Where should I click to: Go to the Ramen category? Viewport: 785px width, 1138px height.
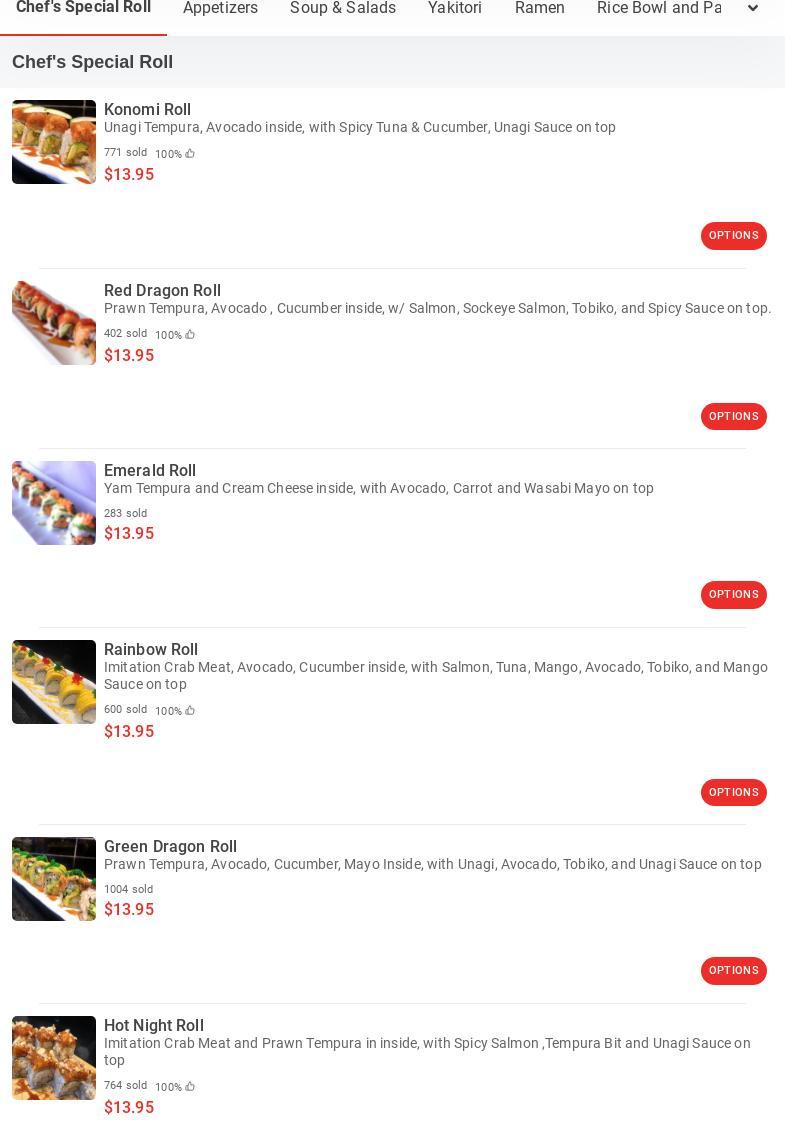pyautogui.click(x=539, y=8)
